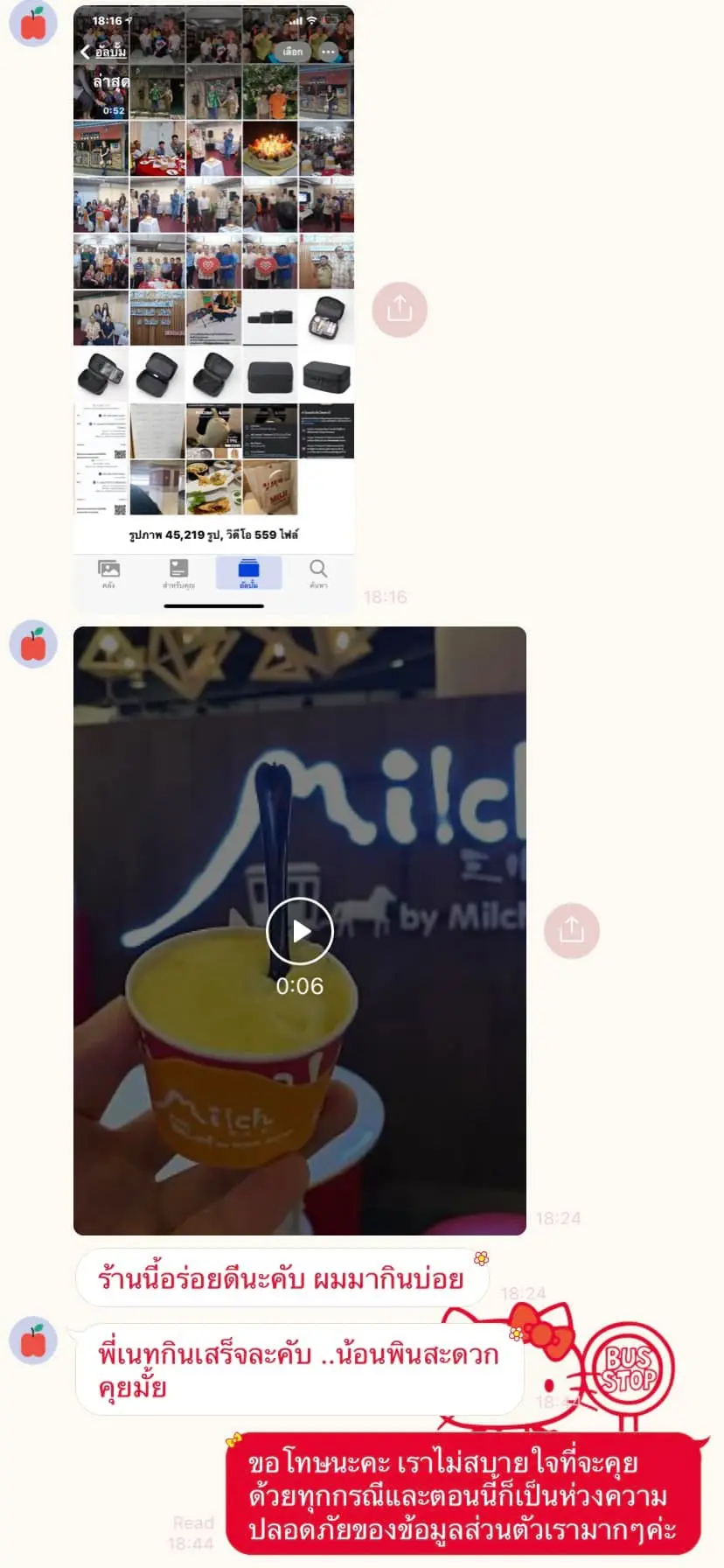
Task: Play the 0:06 Milch ice cream video
Action: pos(300,931)
